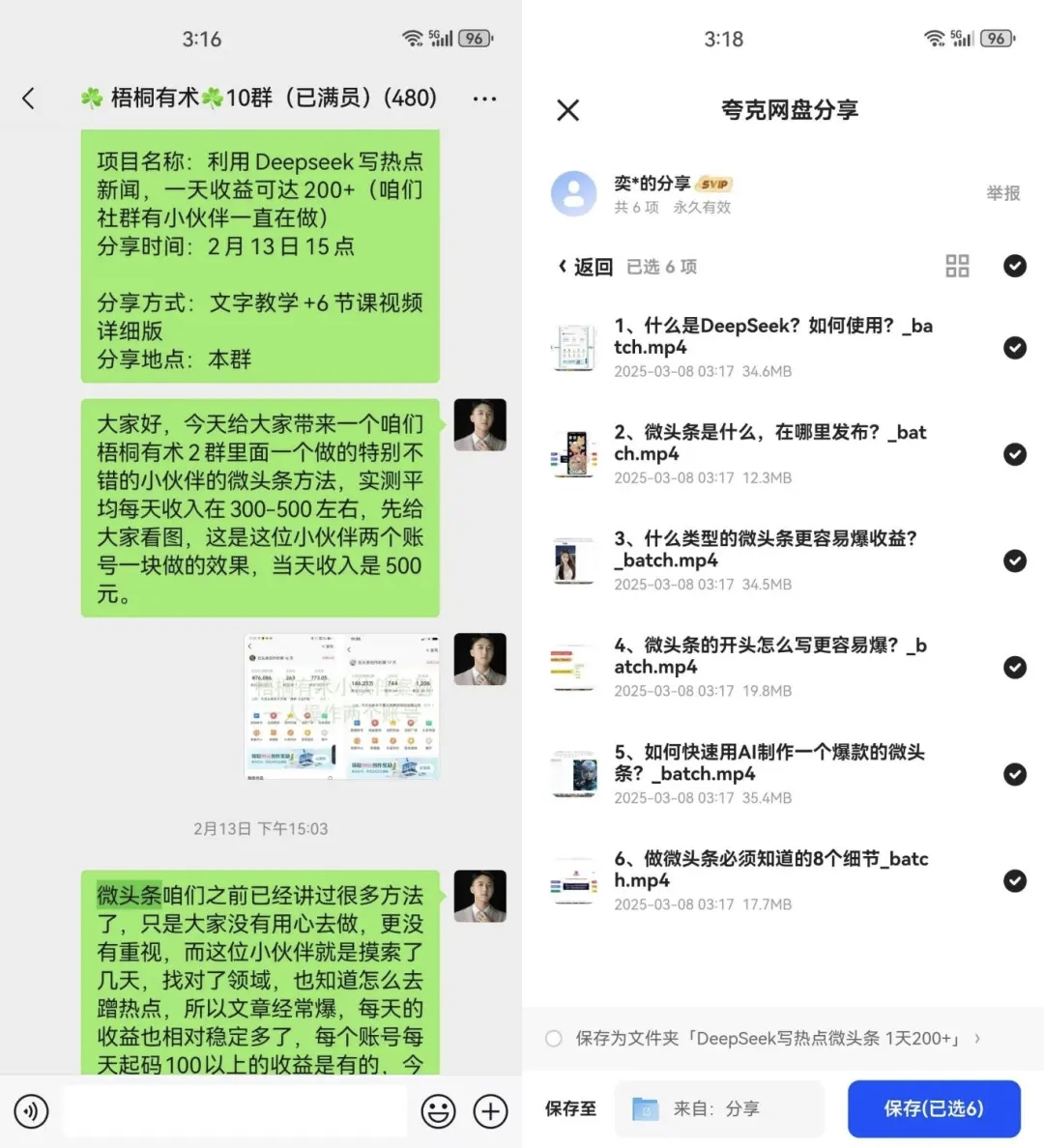This screenshot has width=1044, height=1148.
Task: Tap the SVIP badge next to 奕*的分享
Action: pos(712,183)
